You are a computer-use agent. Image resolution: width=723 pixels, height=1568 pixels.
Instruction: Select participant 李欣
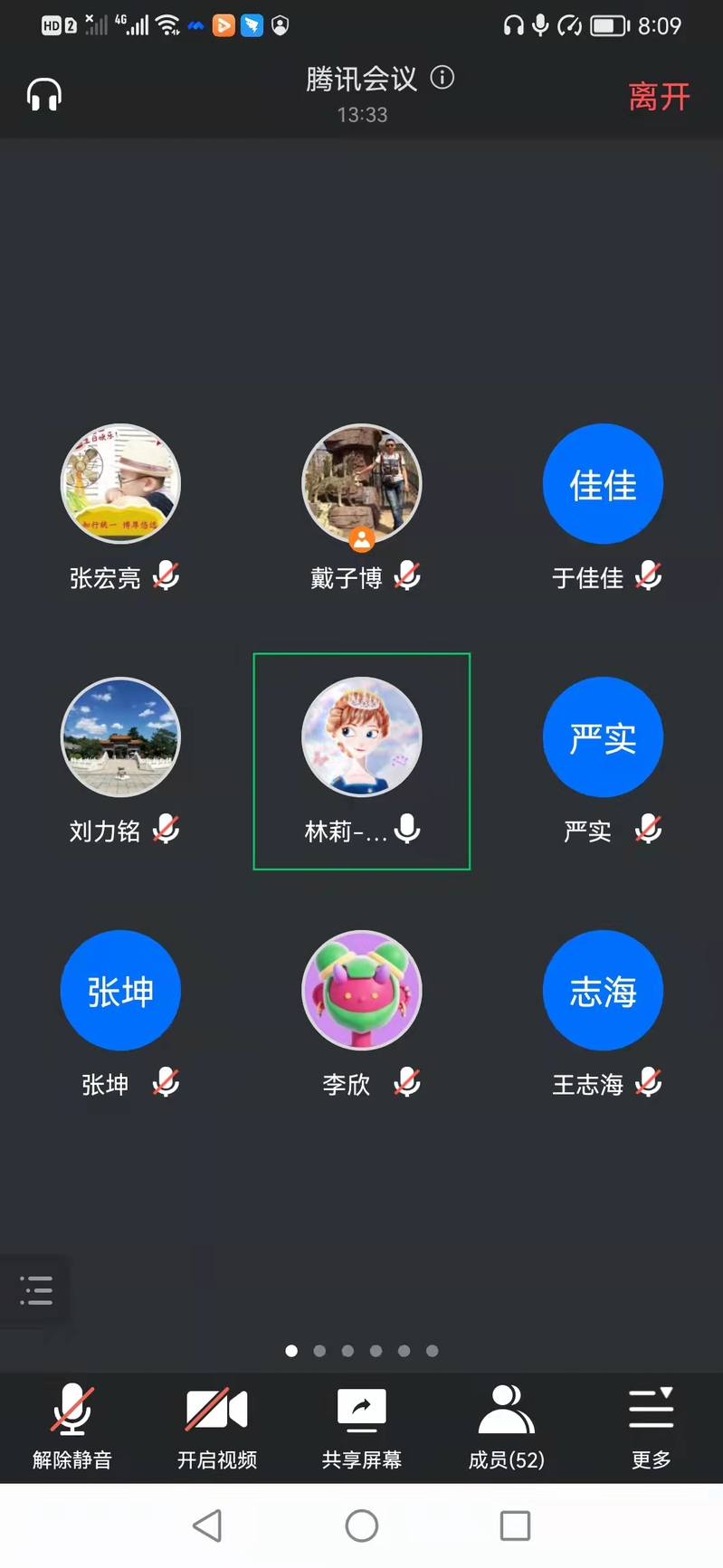(x=361, y=991)
